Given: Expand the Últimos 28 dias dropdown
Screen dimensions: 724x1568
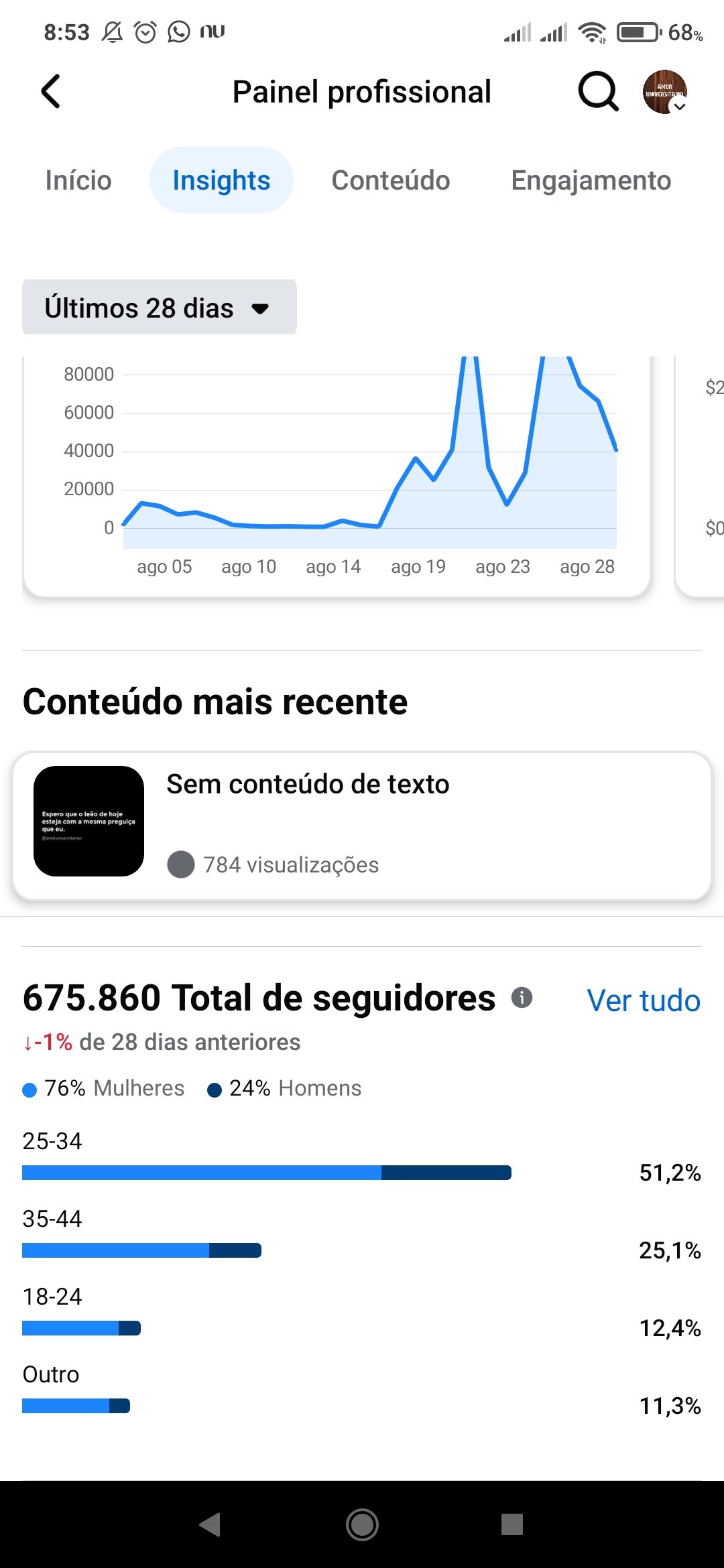Looking at the screenshot, I should (159, 308).
